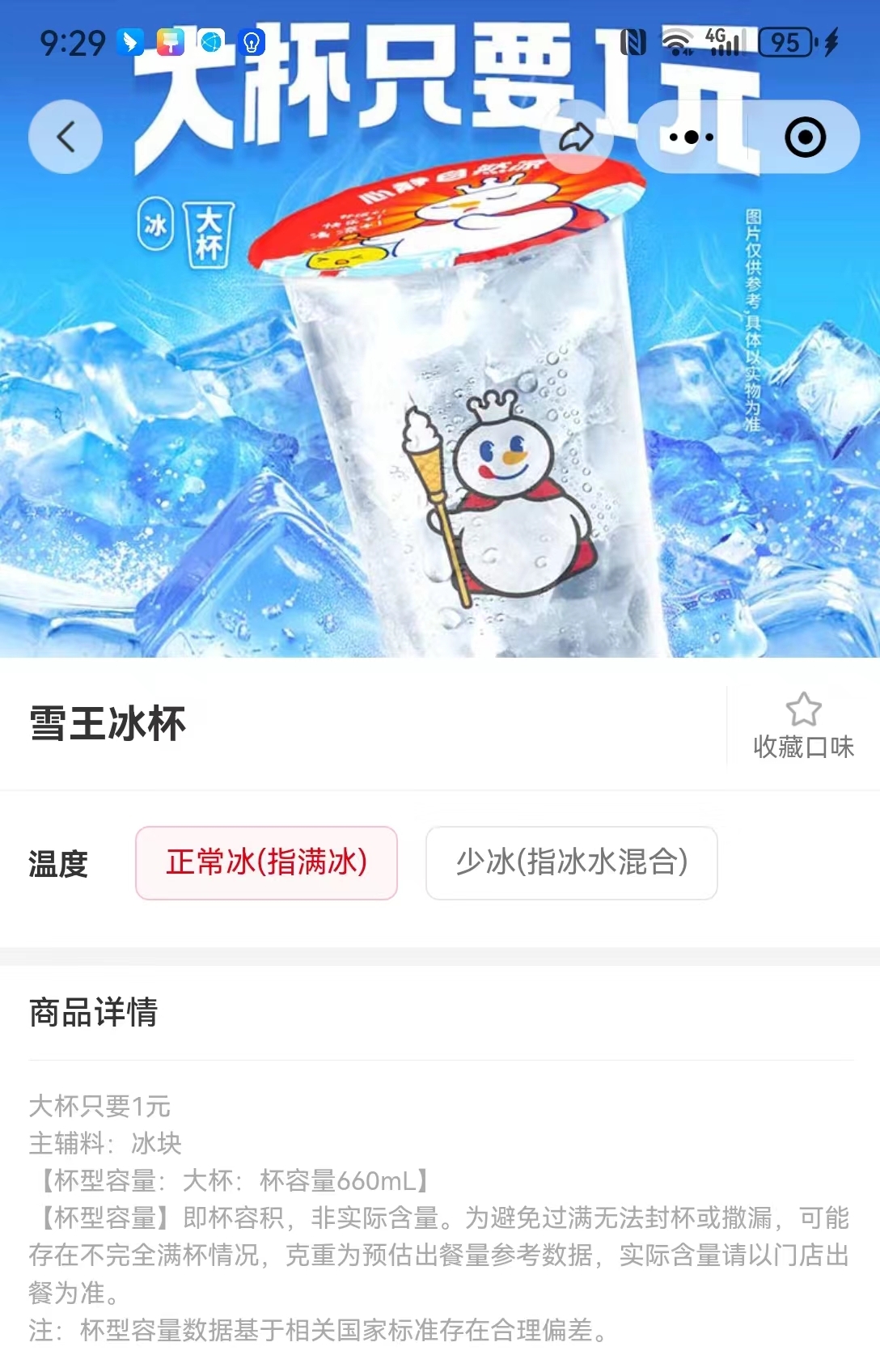Tap the circular mini-program home icon
Screen dimensions: 880x1372
pos(802,137)
